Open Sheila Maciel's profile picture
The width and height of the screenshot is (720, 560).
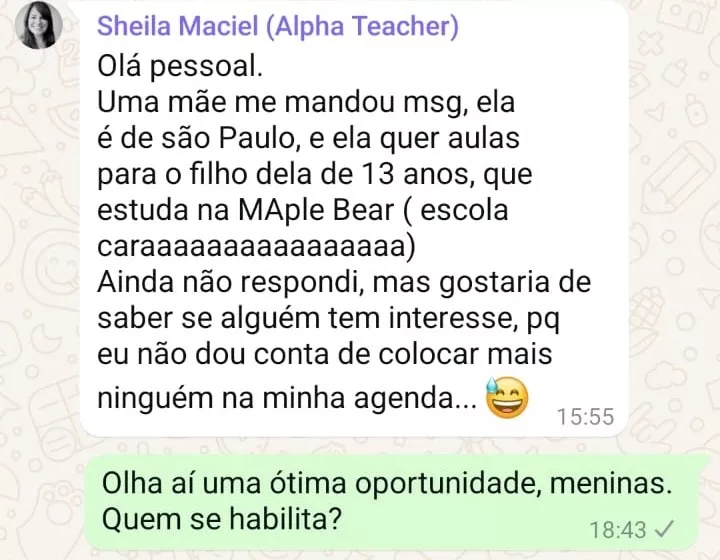point(39,25)
